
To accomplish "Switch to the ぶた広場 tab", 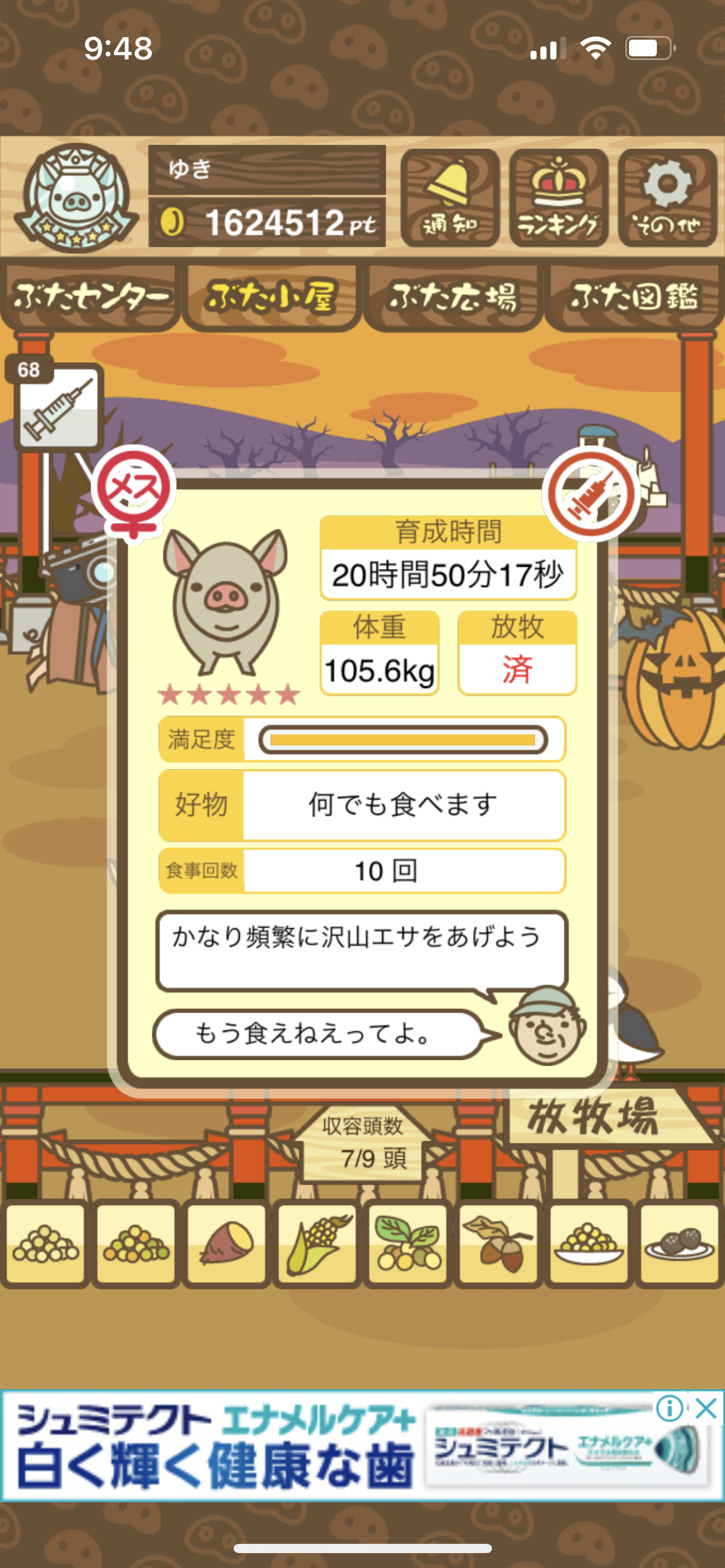I will (453, 298).
